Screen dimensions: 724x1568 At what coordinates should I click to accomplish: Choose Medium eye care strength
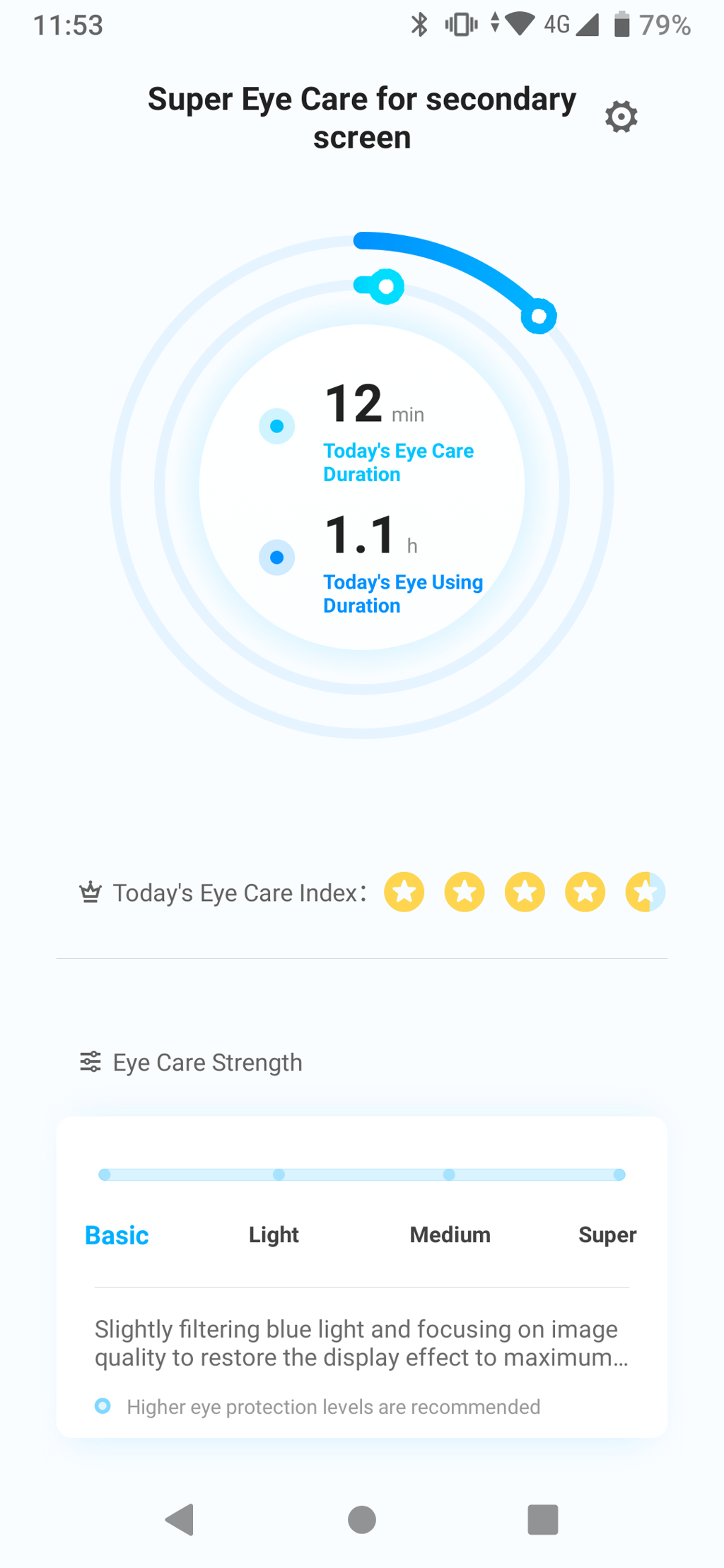click(450, 1234)
